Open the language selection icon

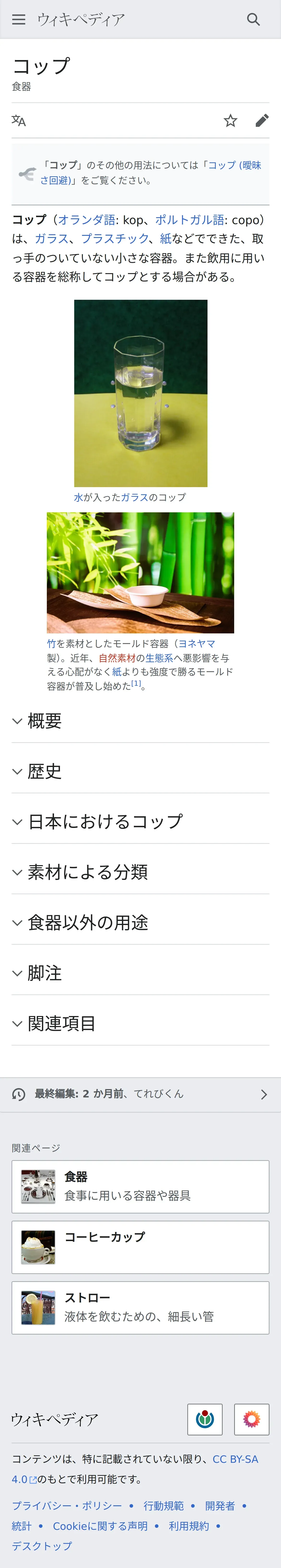click(x=19, y=121)
